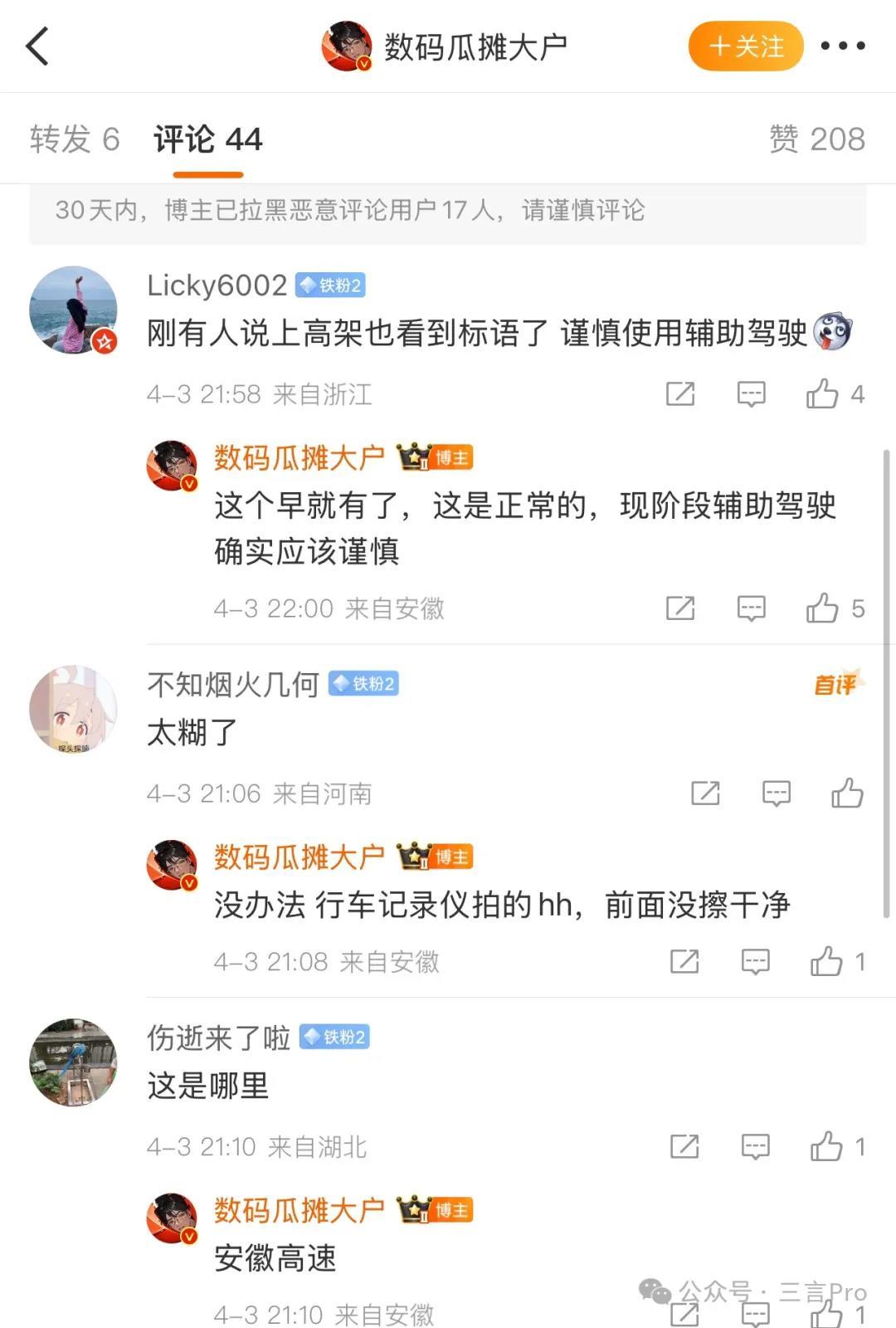Open Licky6002's profile avatar

73,310
